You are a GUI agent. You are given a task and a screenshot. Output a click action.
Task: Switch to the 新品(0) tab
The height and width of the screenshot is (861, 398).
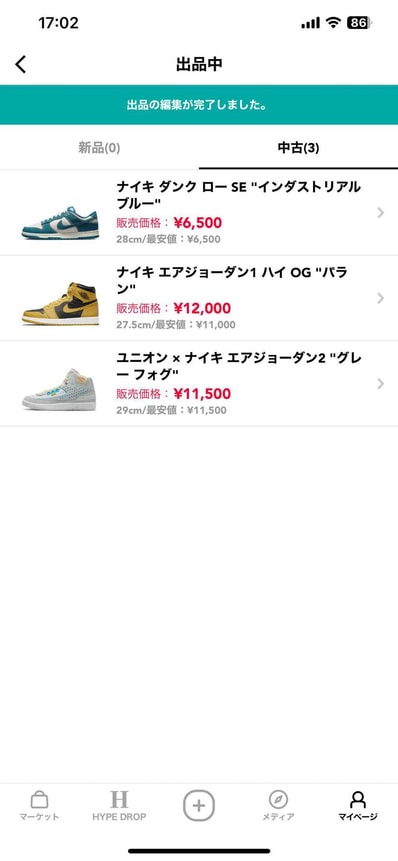99,148
